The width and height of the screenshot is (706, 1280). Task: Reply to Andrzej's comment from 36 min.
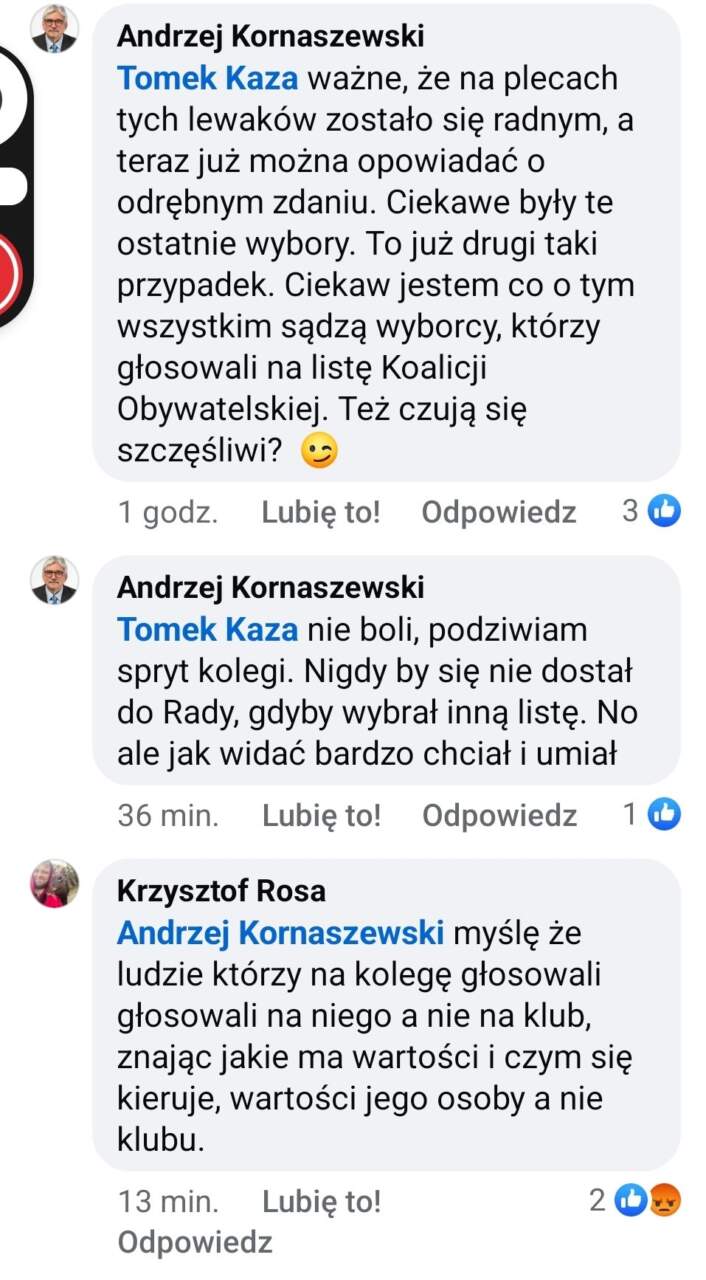click(x=498, y=816)
